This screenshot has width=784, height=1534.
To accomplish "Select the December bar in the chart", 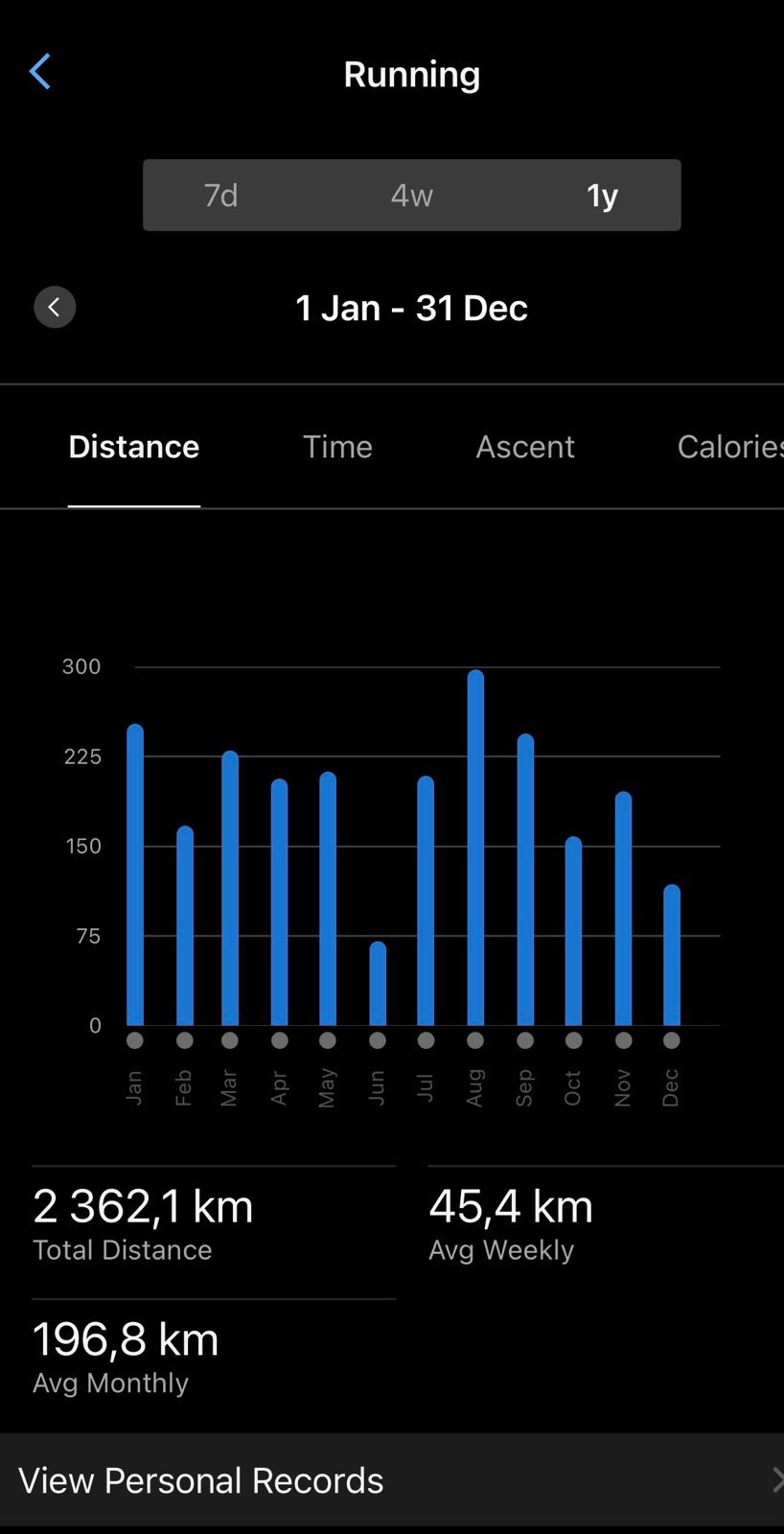I will click(672, 956).
